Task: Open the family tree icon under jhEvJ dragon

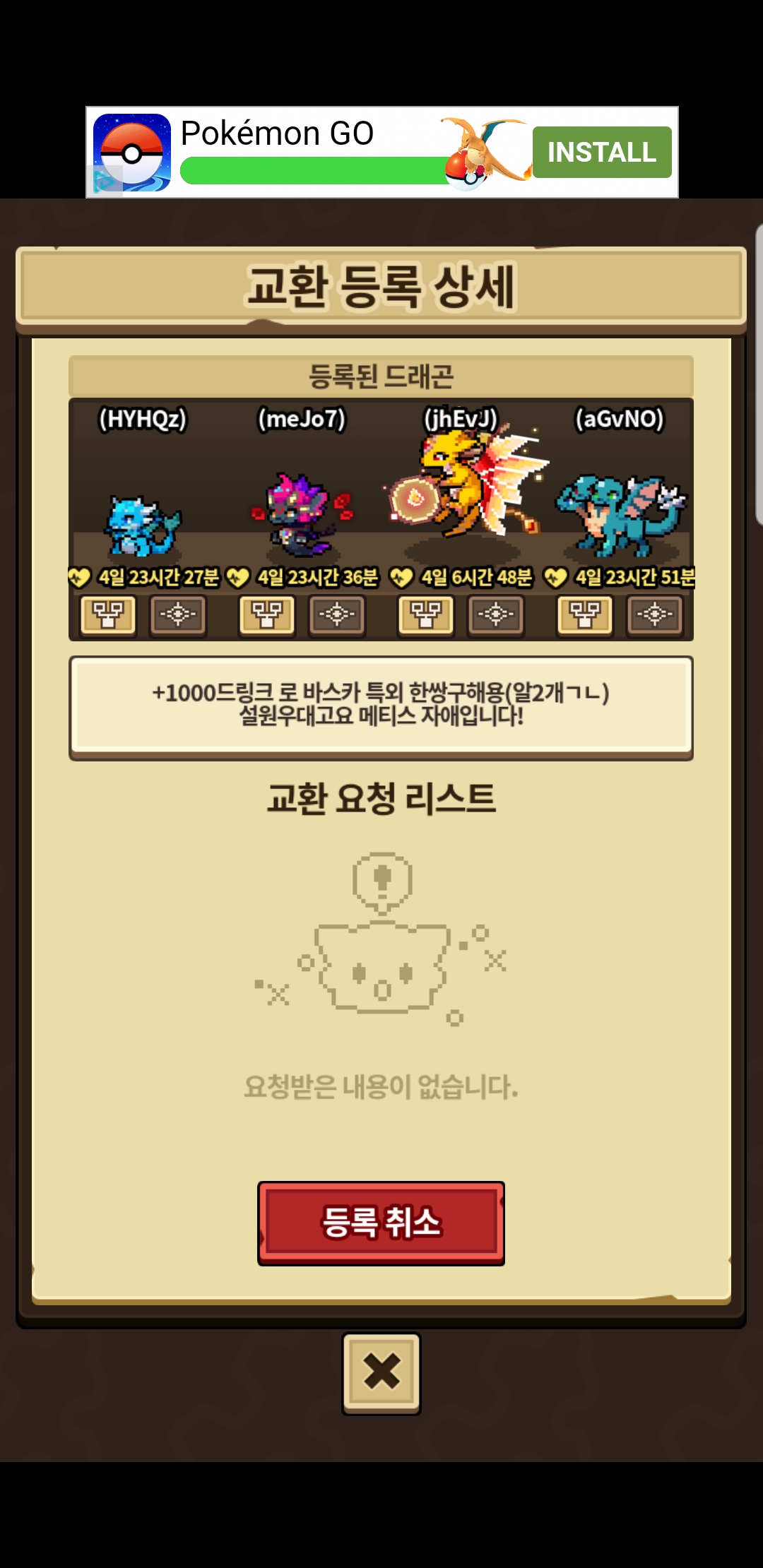Action: tap(426, 614)
